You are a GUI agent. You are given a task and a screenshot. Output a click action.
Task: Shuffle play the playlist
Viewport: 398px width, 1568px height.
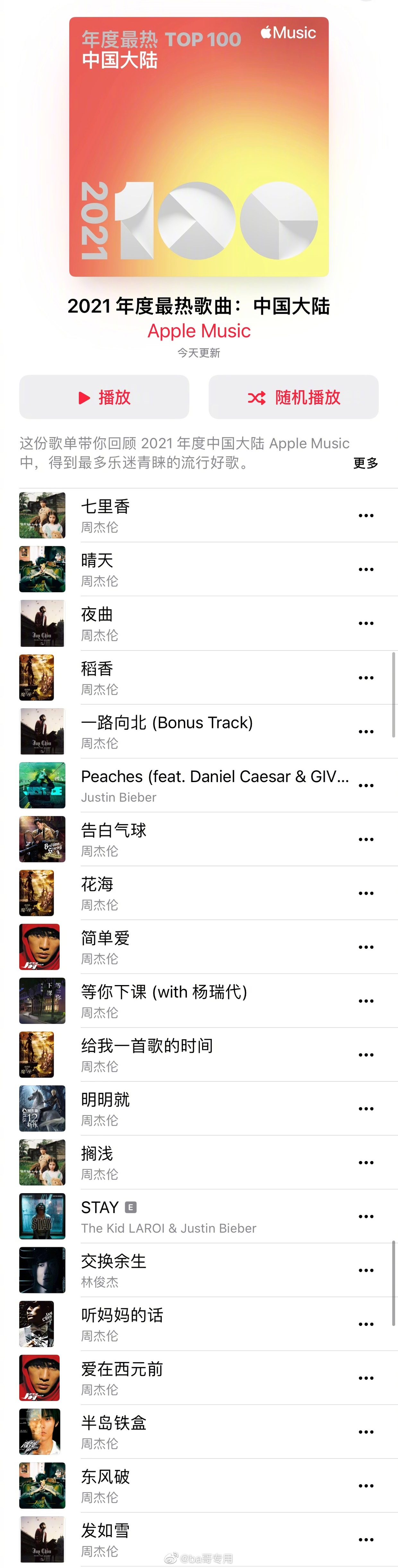coord(293,398)
